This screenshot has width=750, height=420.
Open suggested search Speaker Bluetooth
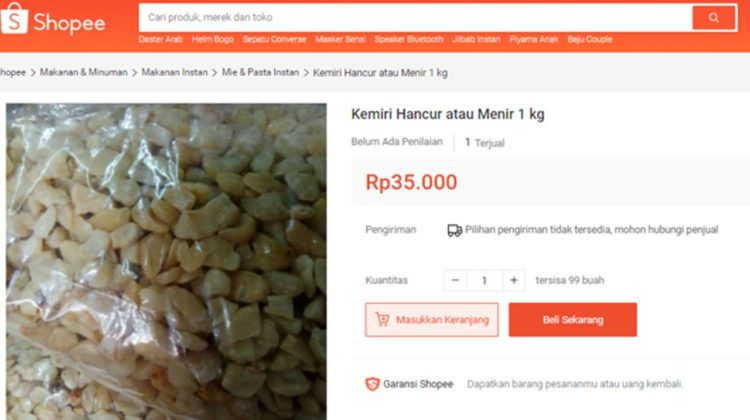[x=409, y=40]
